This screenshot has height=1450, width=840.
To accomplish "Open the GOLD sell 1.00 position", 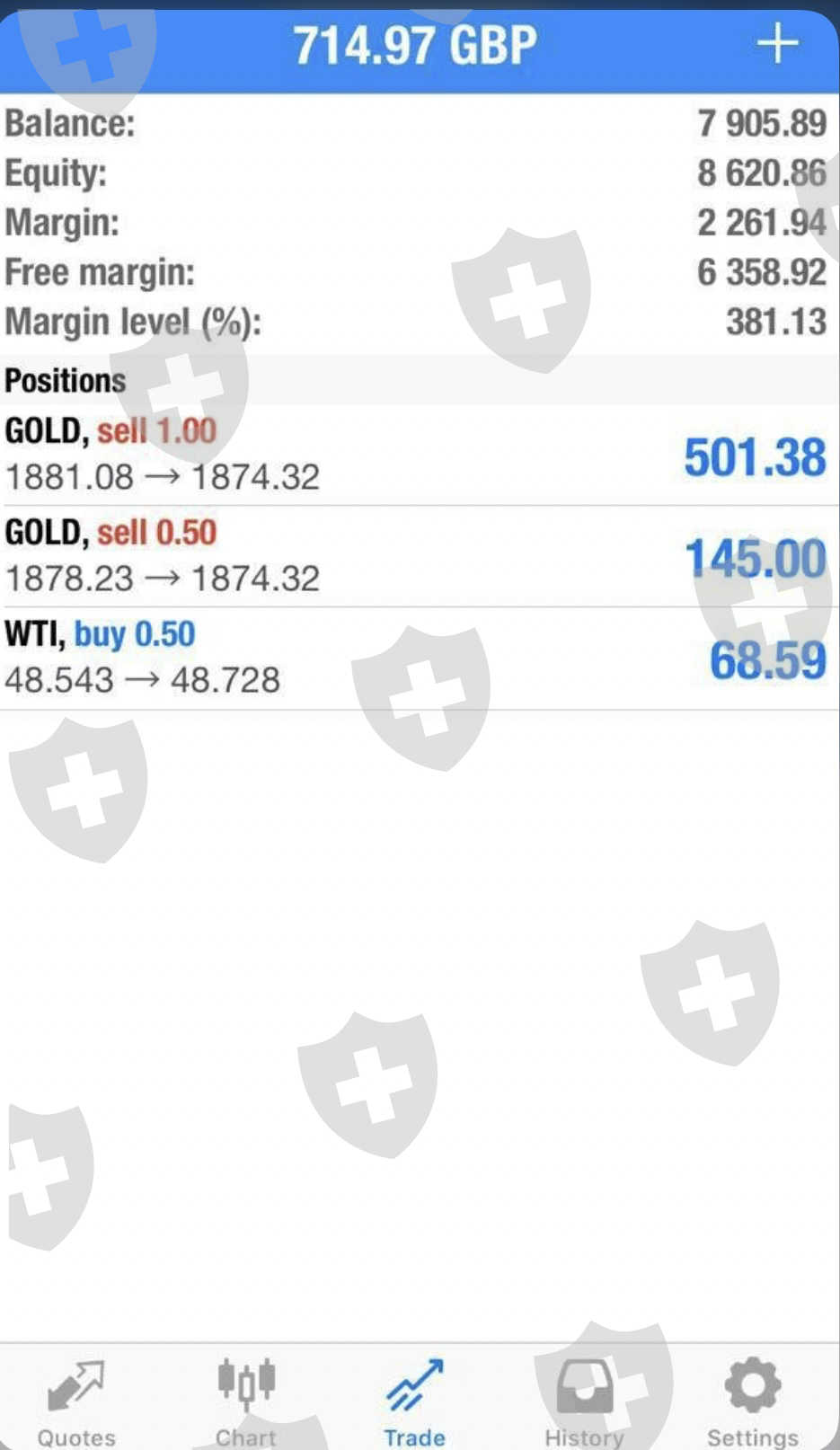I will point(420,455).
